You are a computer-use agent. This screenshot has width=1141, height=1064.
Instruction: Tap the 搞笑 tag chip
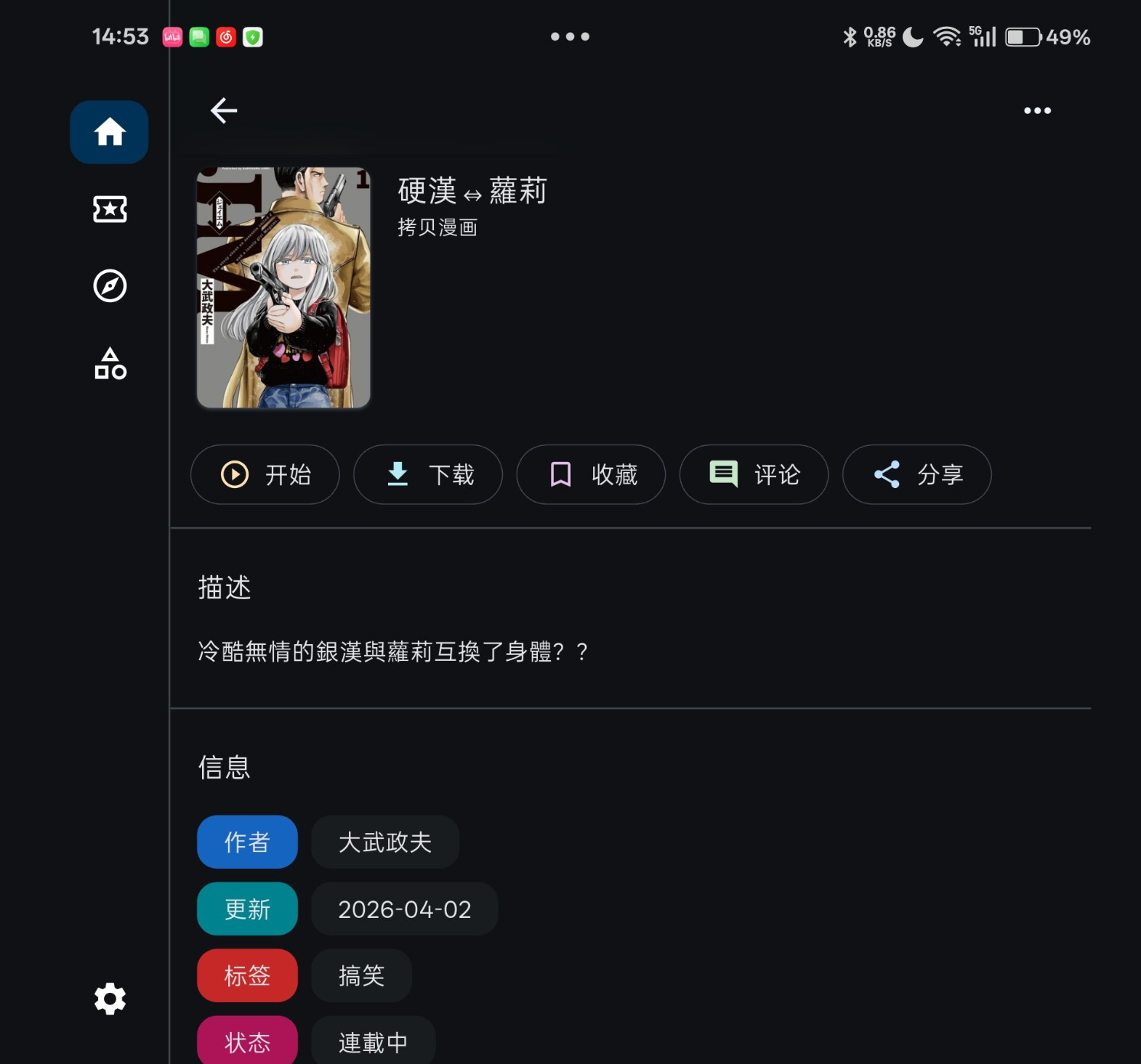tap(361, 976)
